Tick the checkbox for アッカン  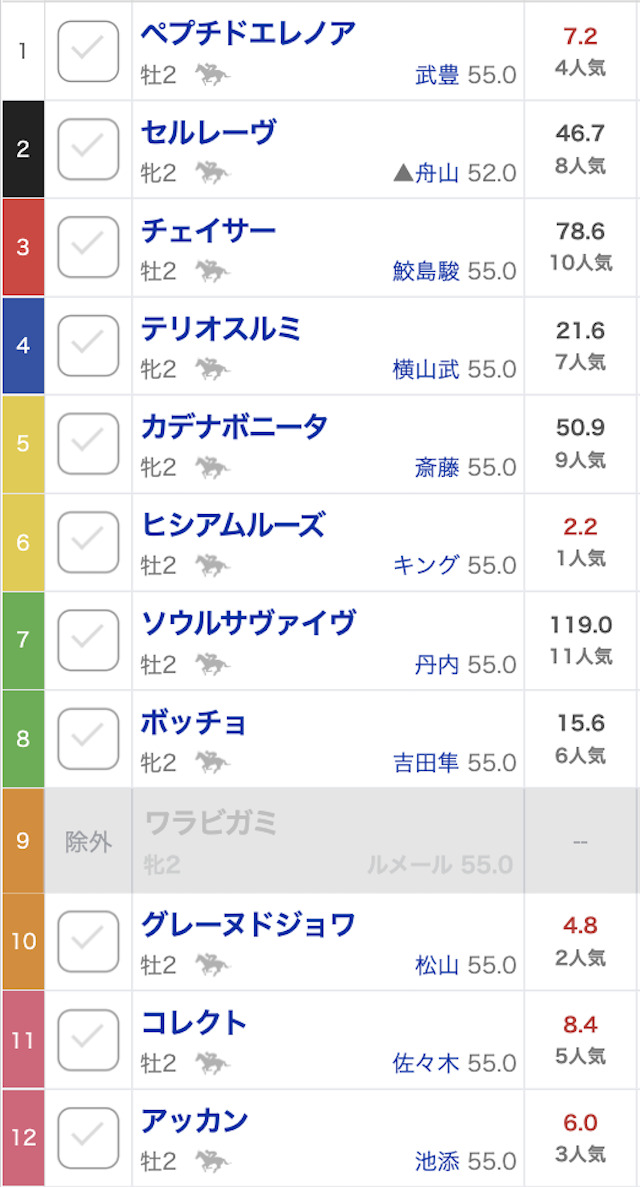pyautogui.click(x=89, y=1138)
